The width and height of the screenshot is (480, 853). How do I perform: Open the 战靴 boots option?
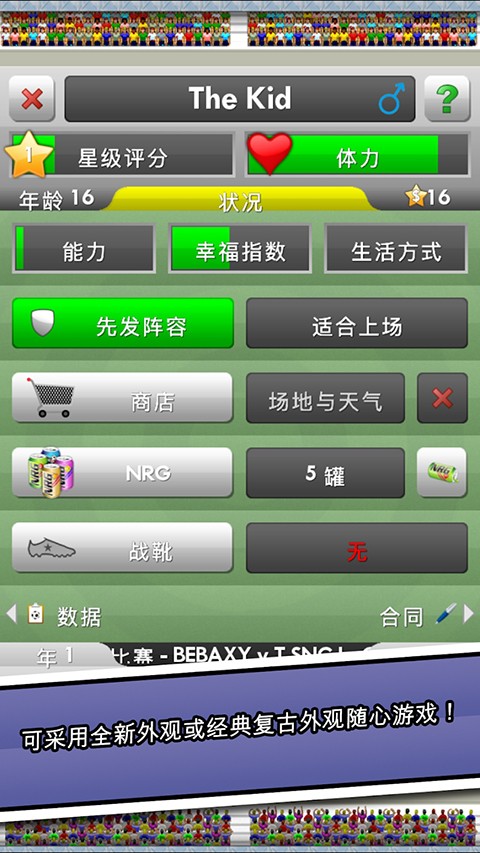(122, 547)
